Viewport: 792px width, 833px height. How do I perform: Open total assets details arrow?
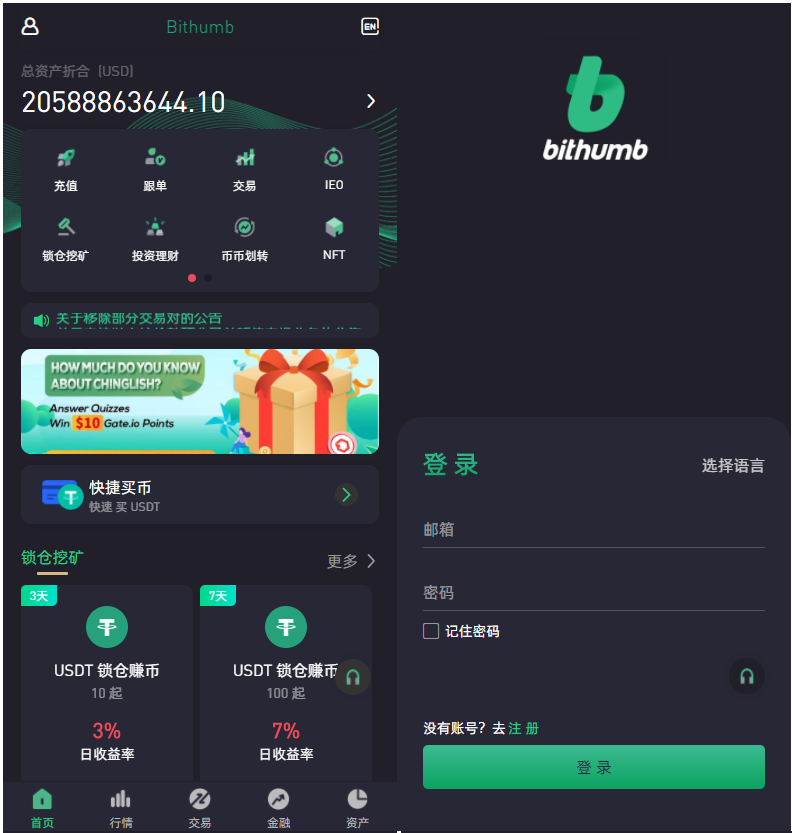pos(371,101)
